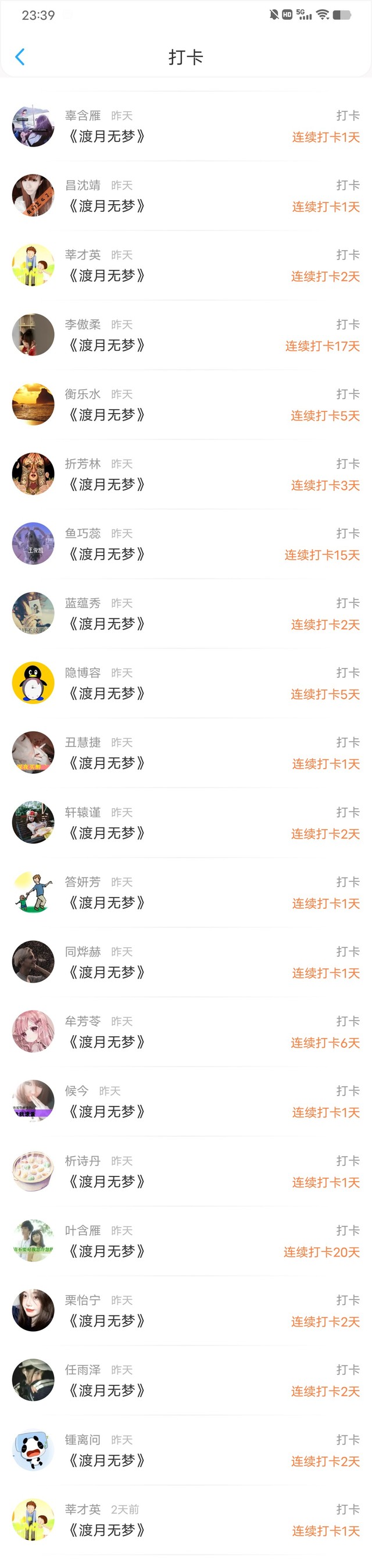Open 候今's check-in entry
The height and width of the screenshot is (1568, 372).
[x=186, y=1102]
